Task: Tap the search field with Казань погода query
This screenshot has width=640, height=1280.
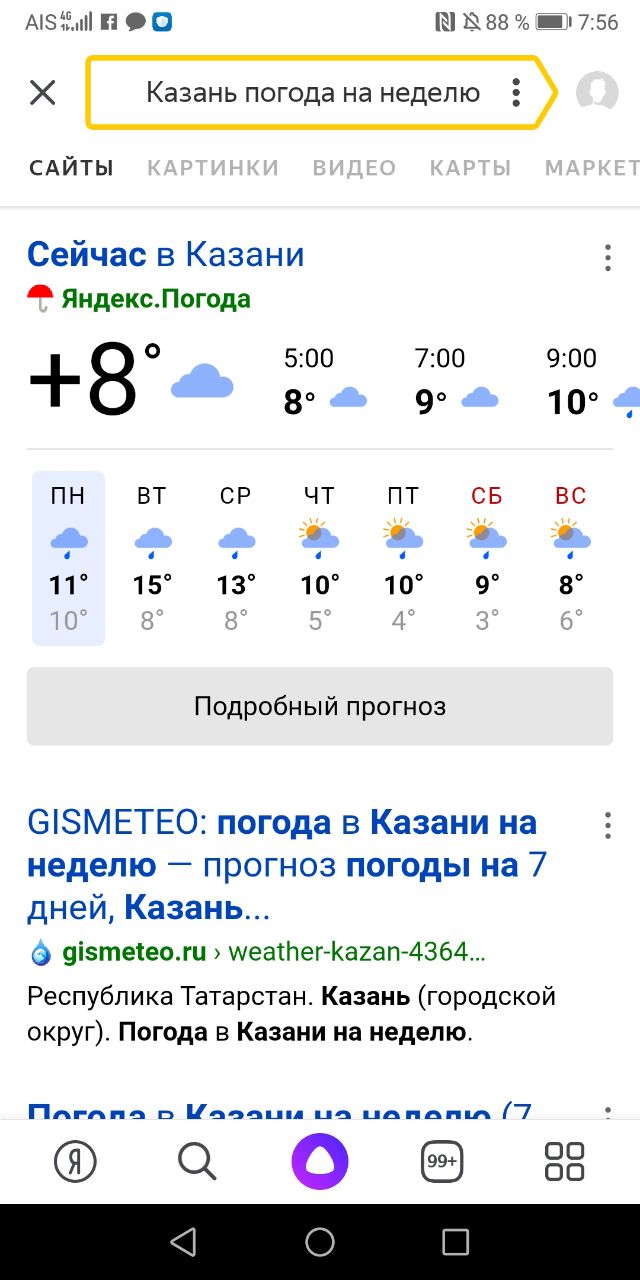Action: pos(313,93)
